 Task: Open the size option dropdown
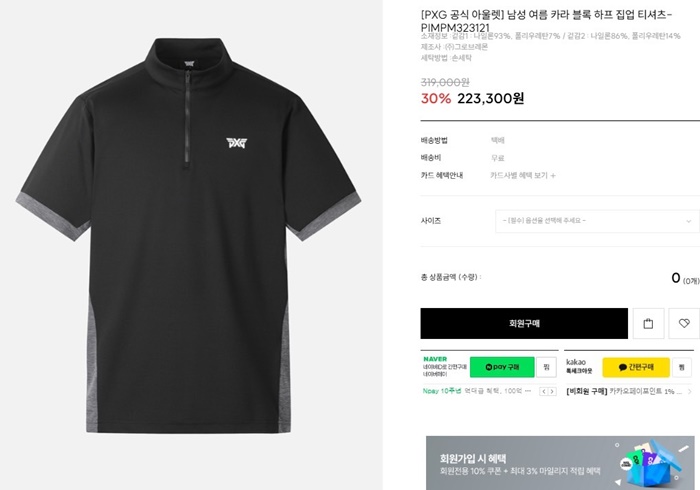[596, 221]
